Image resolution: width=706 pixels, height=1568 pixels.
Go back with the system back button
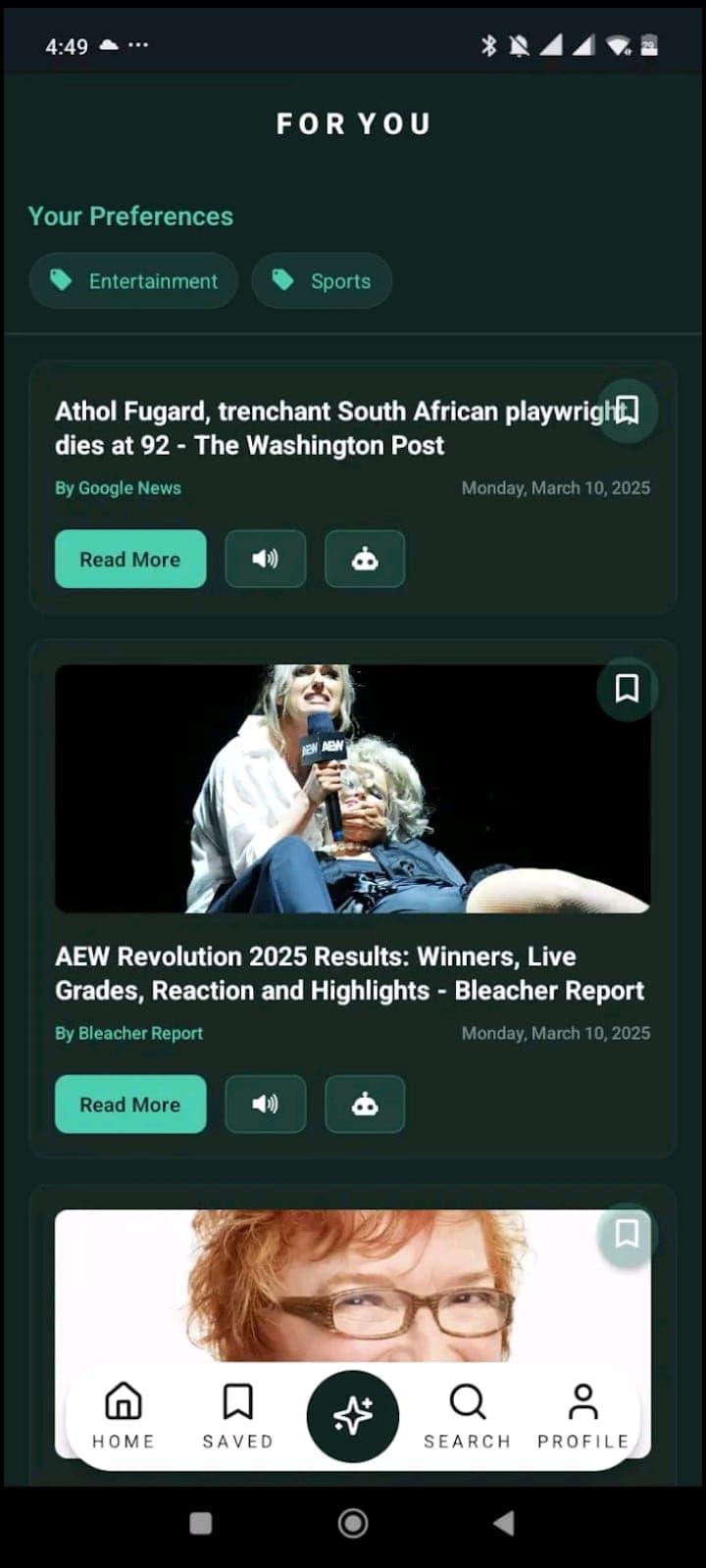504,1523
